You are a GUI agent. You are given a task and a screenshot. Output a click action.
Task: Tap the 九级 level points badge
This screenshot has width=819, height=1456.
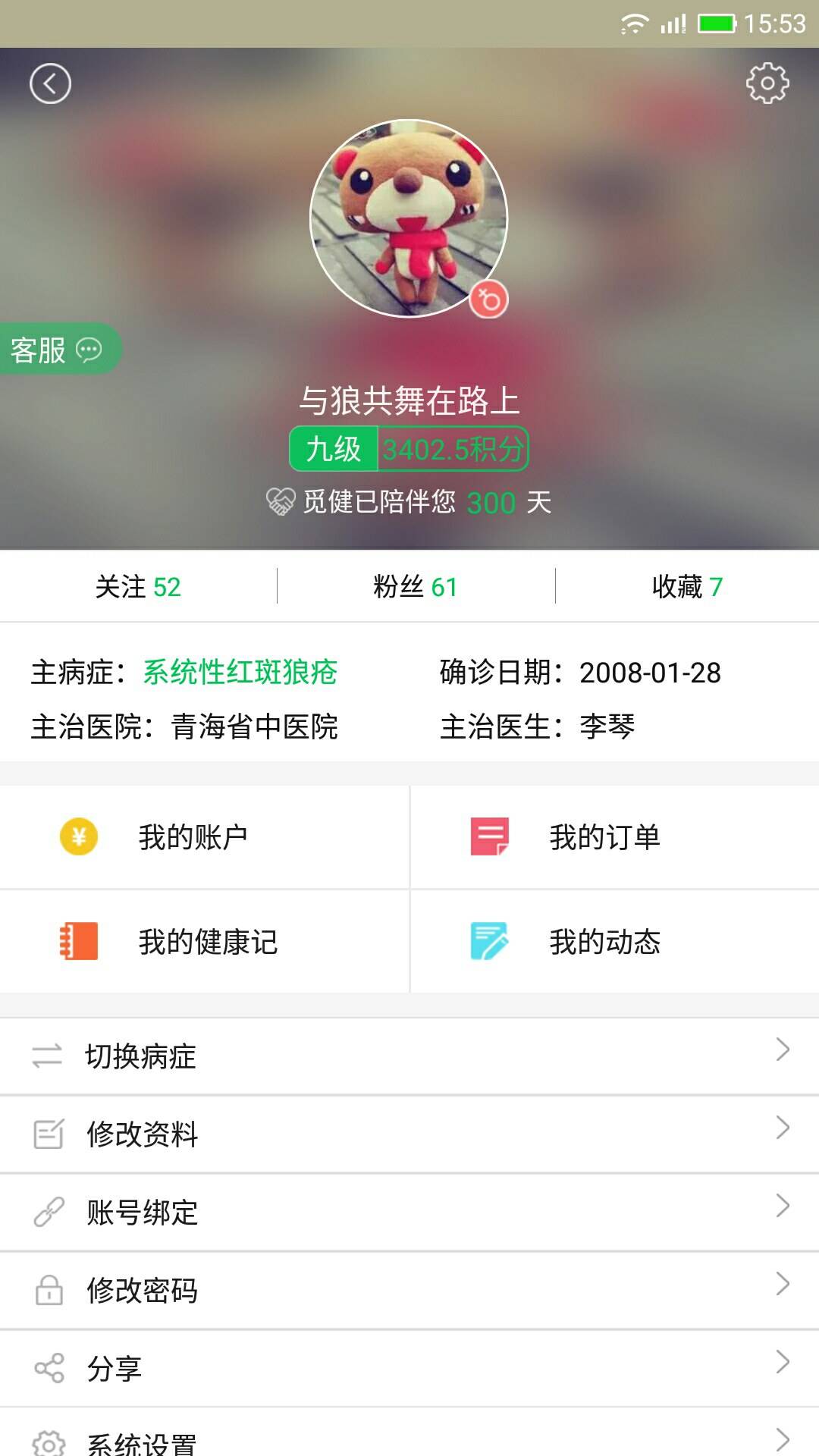pyautogui.click(x=409, y=449)
